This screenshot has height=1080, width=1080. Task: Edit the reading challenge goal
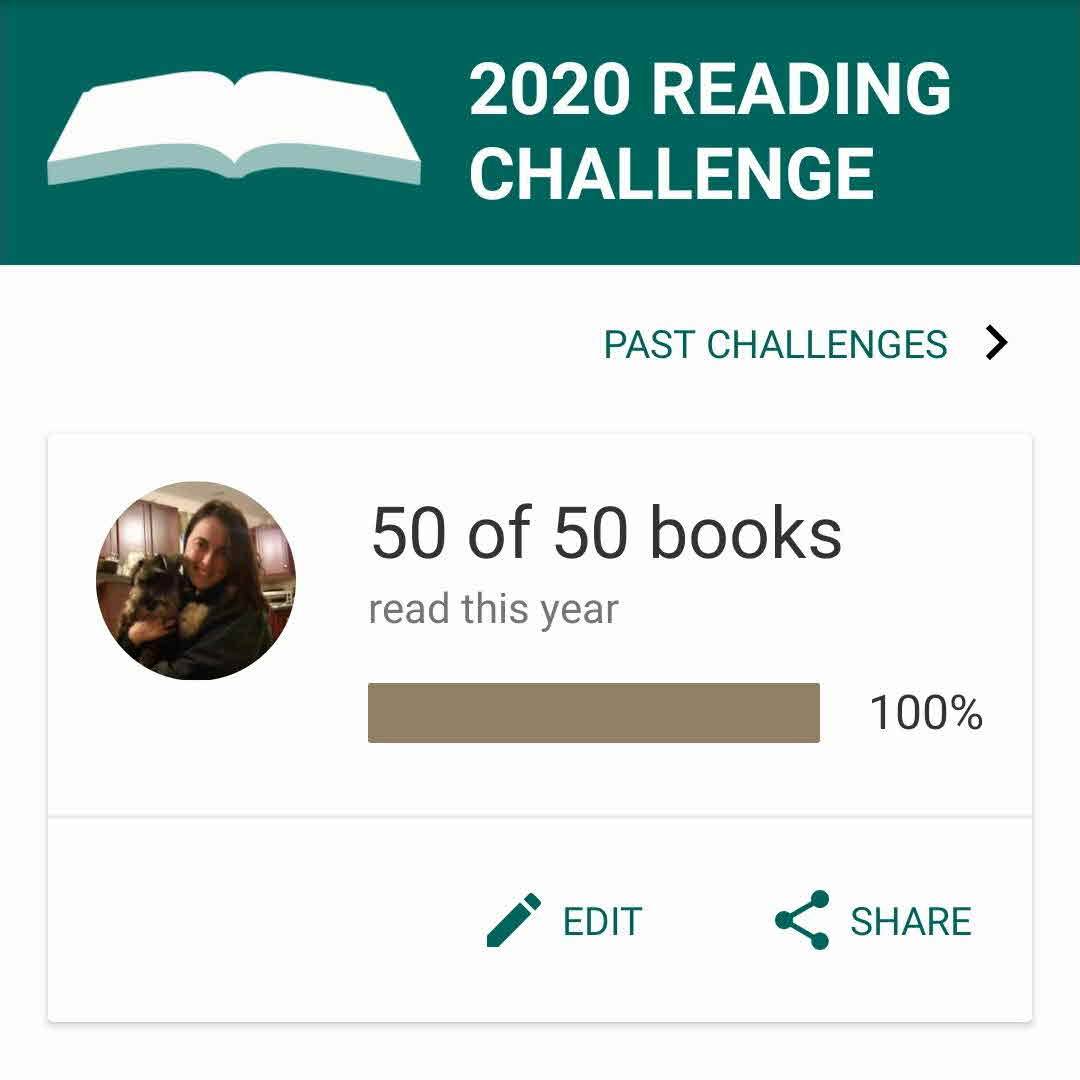565,921
